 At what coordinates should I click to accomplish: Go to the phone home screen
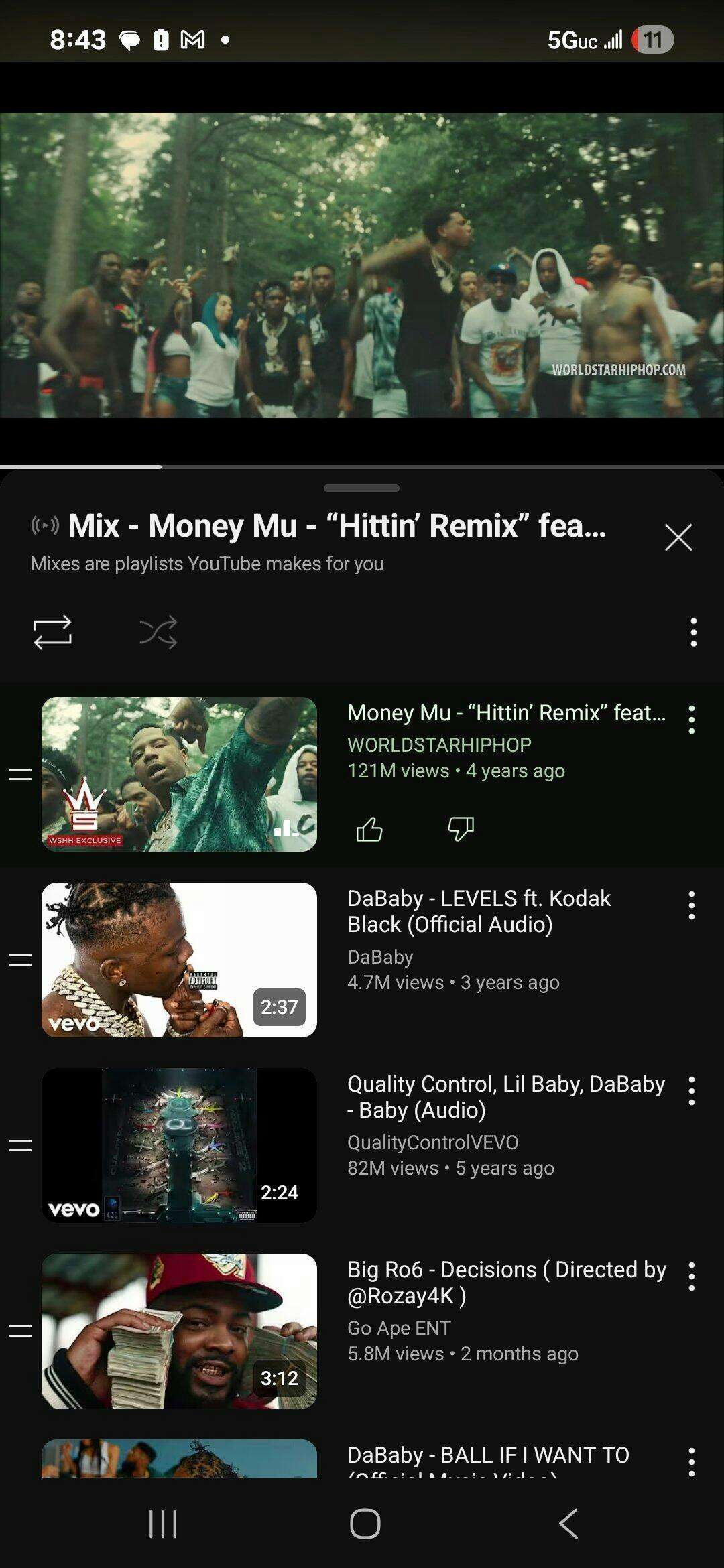[365, 1523]
